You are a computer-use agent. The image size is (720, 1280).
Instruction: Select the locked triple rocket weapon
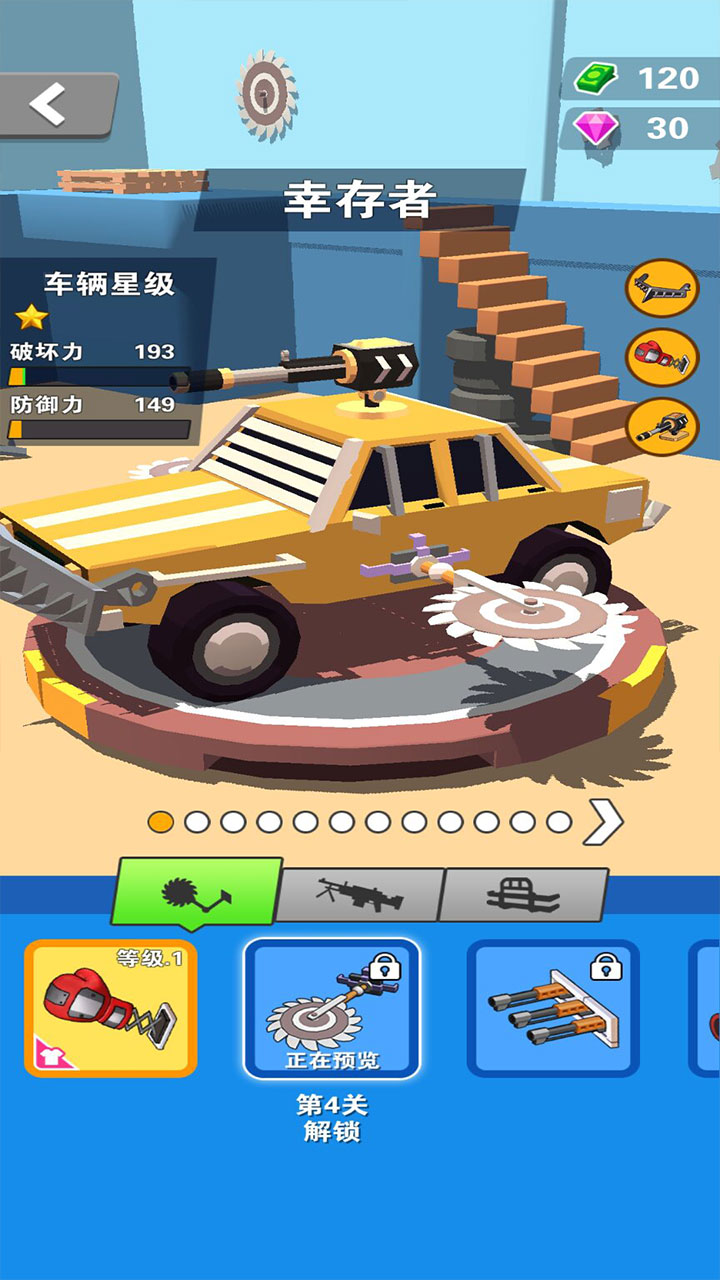553,1008
